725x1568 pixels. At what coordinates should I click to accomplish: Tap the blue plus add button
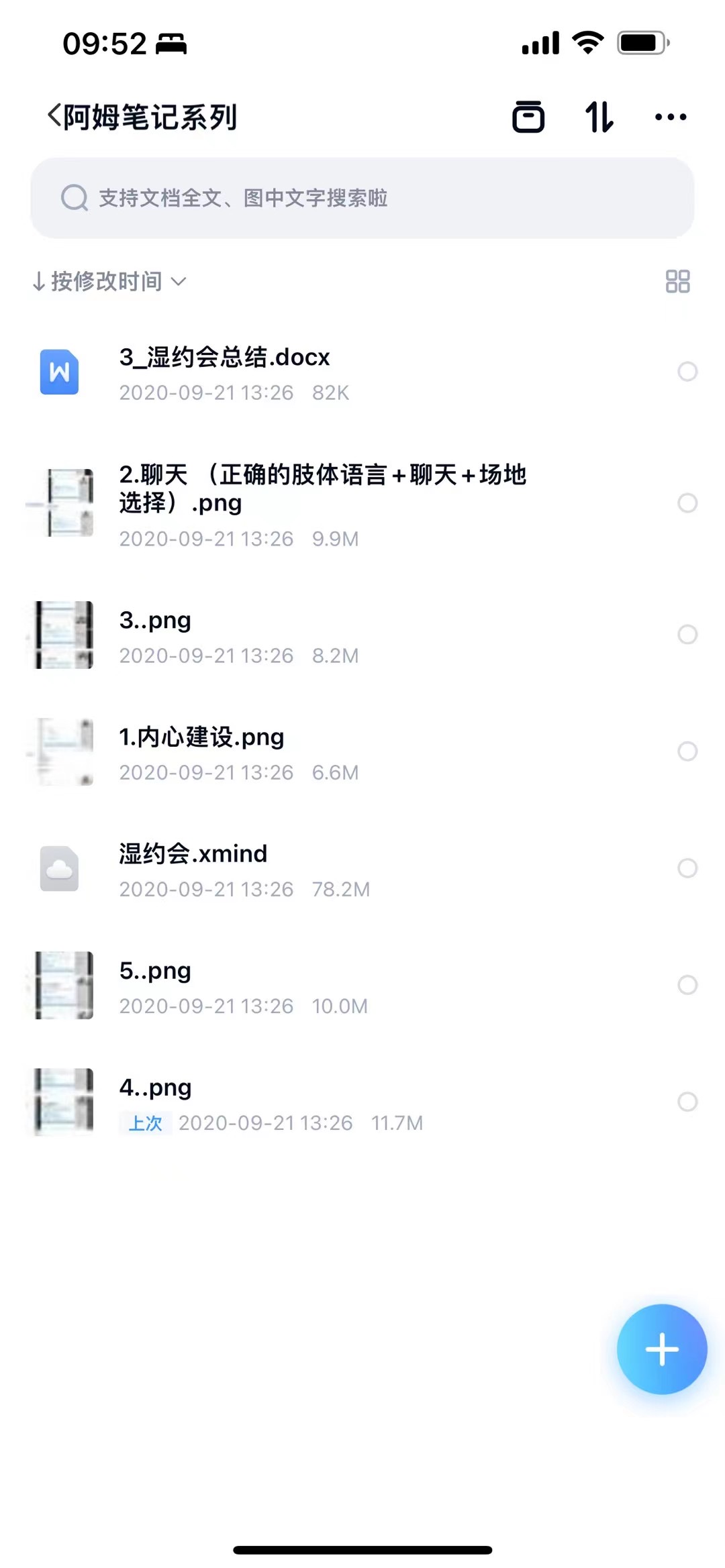[662, 1349]
